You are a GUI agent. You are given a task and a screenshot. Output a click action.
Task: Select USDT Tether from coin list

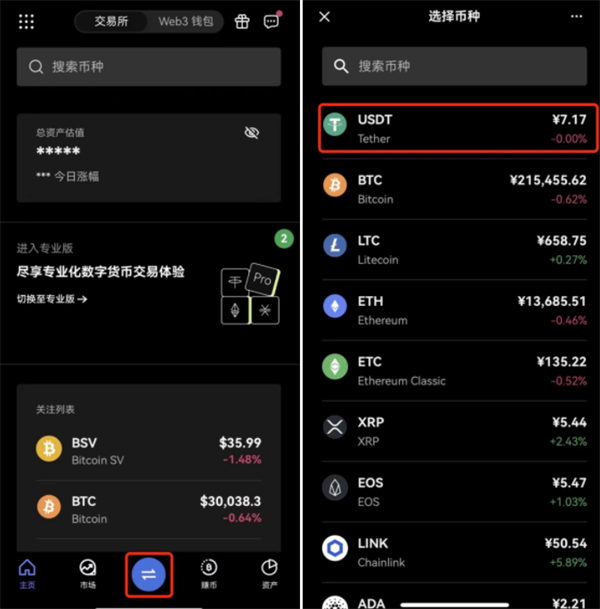tap(458, 128)
